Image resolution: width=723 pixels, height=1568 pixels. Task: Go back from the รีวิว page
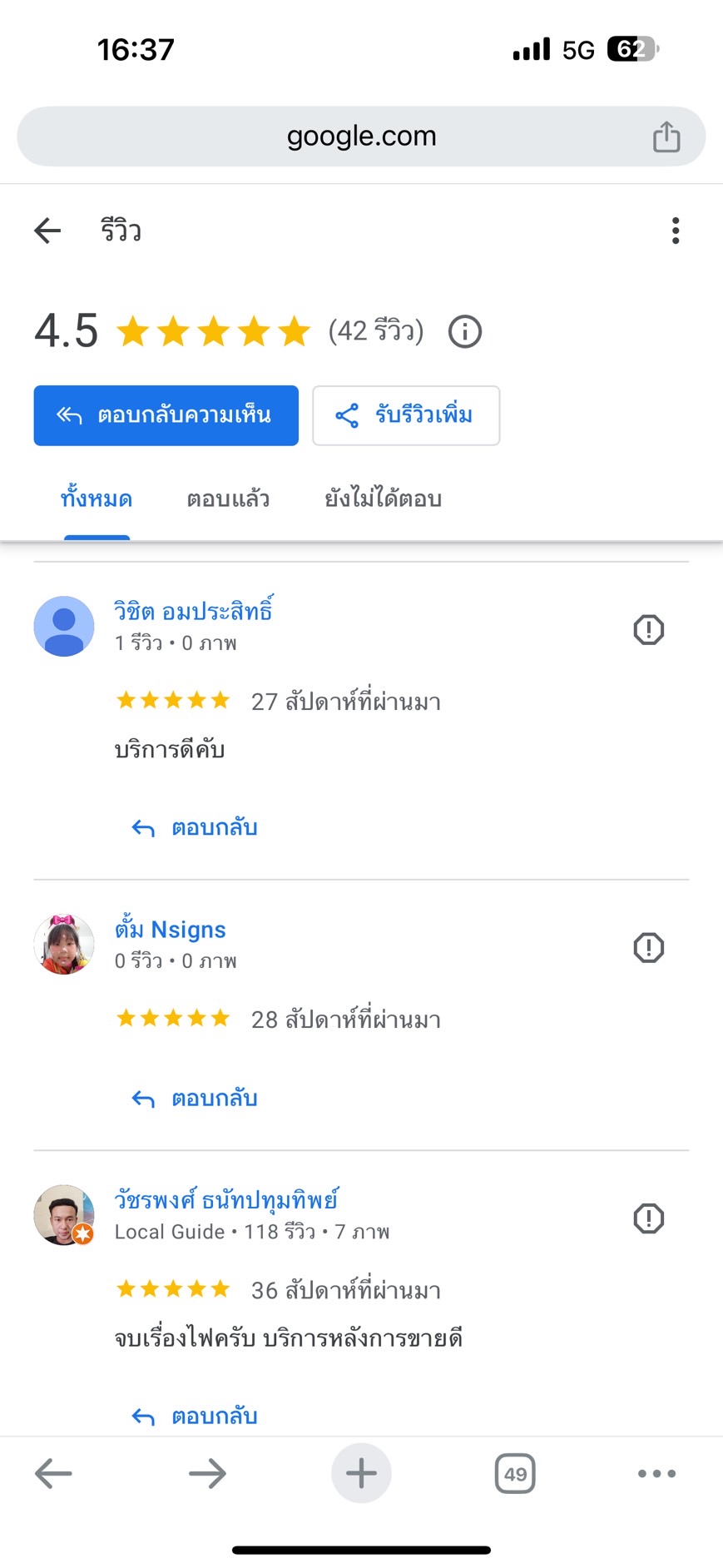coord(47,231)
